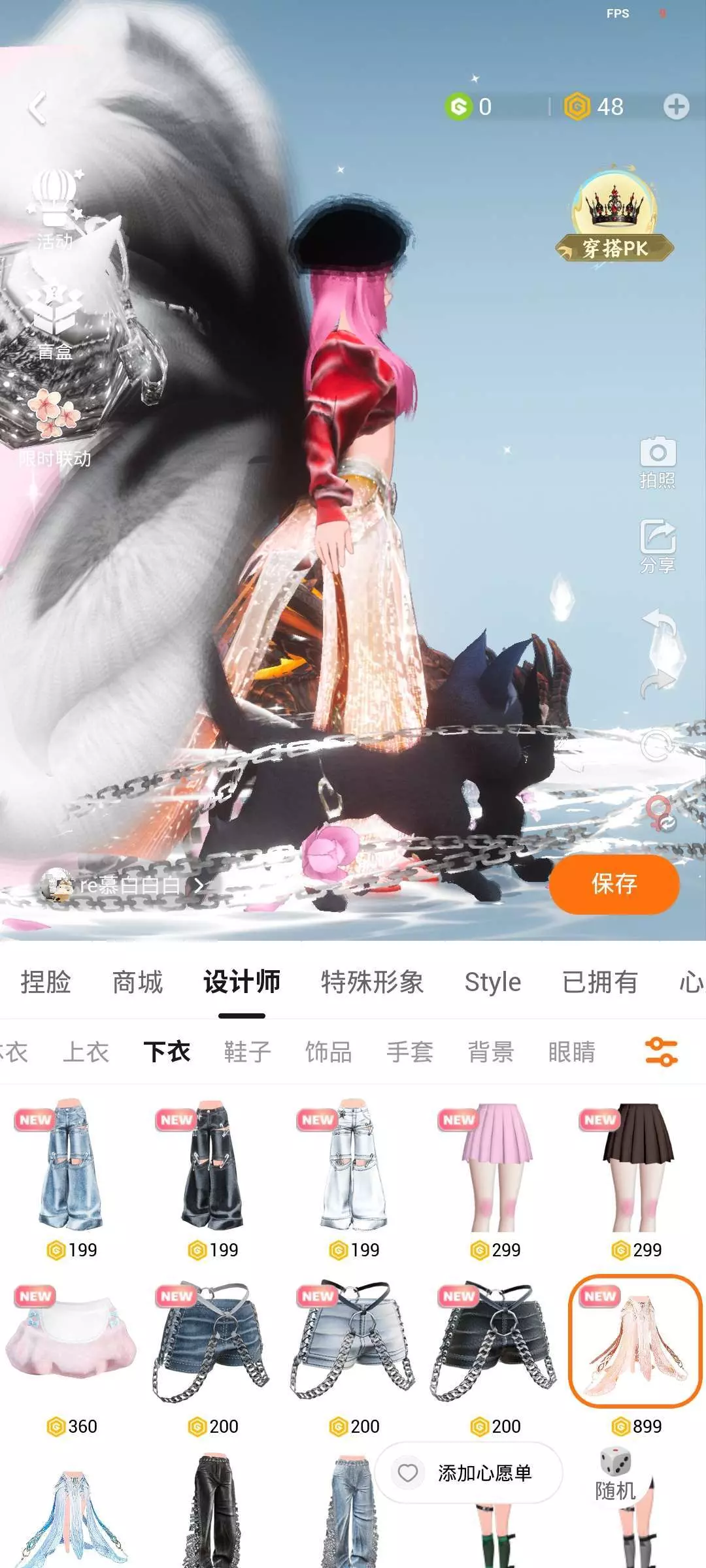Screen dimensions: 706x1568
Task: Switch to the 商城 tab
Action: pyautogui.click(x=137, y=982)
